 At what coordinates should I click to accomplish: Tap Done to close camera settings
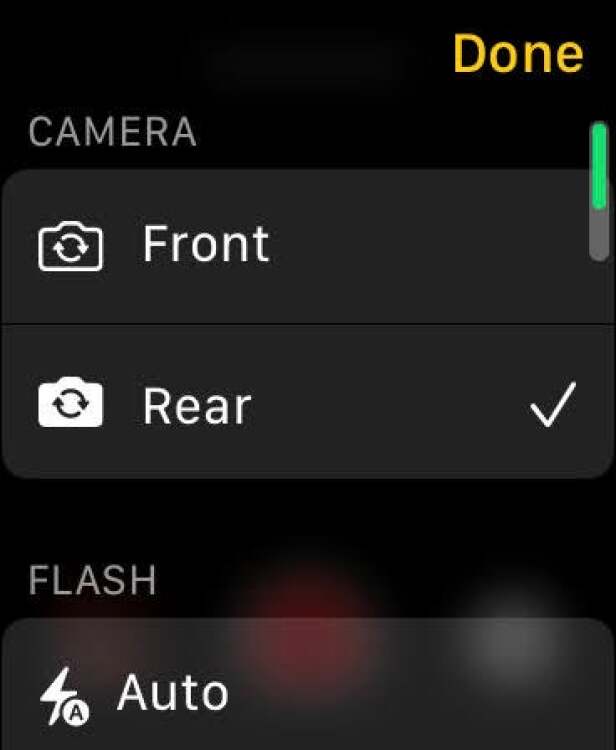tap(517, 53)
